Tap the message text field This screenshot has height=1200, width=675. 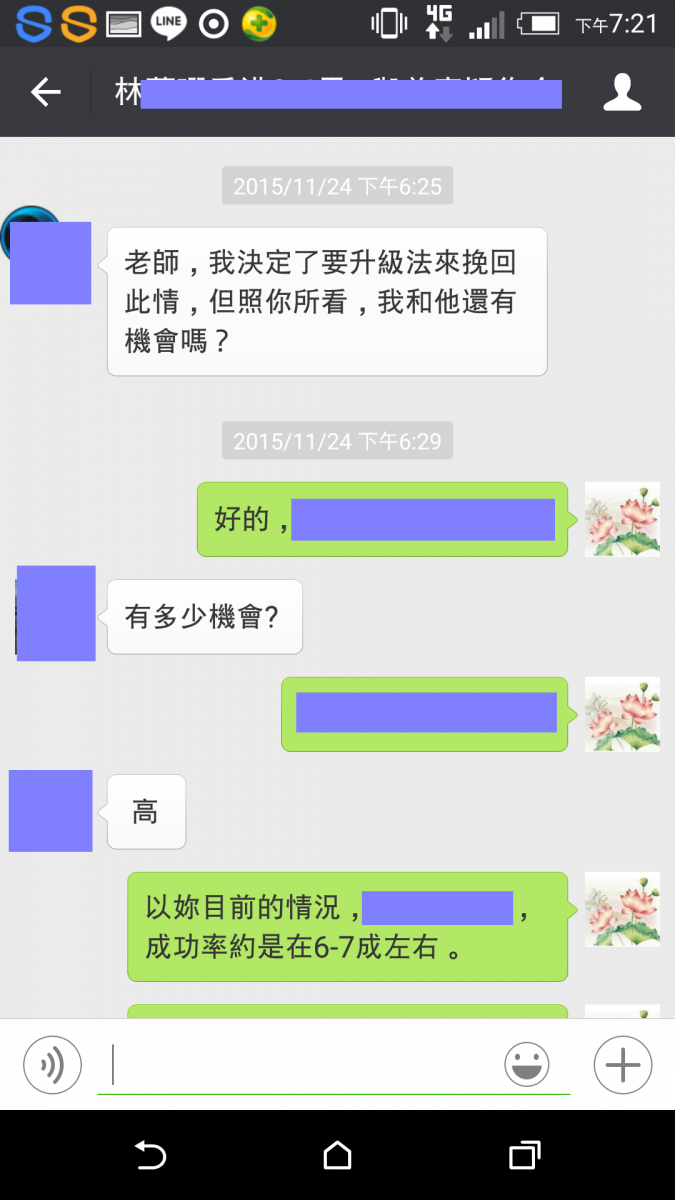(300, 1064)
